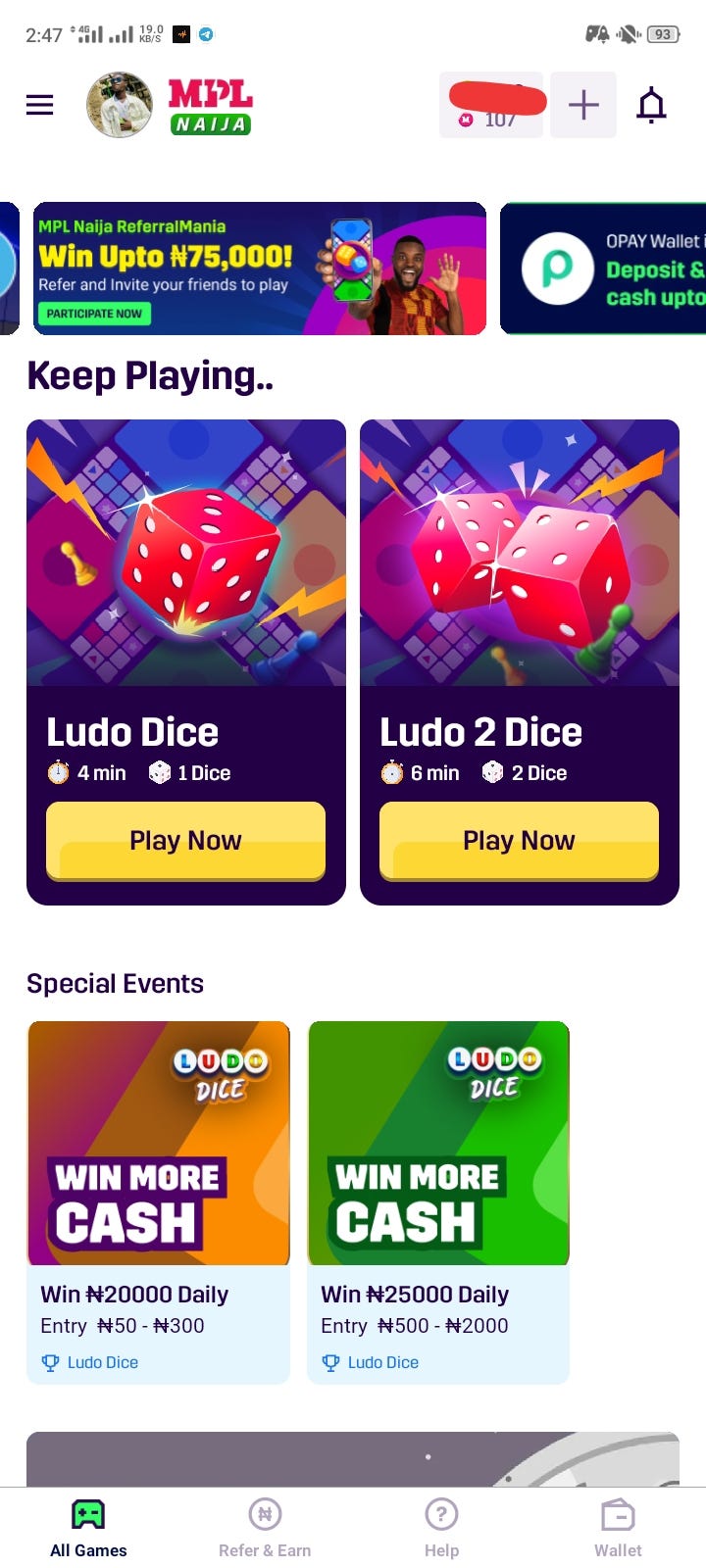Go to the Wallet tab
Image resolution: width=706 pixels, height=1568 pixels.
tap(618, 1527)
